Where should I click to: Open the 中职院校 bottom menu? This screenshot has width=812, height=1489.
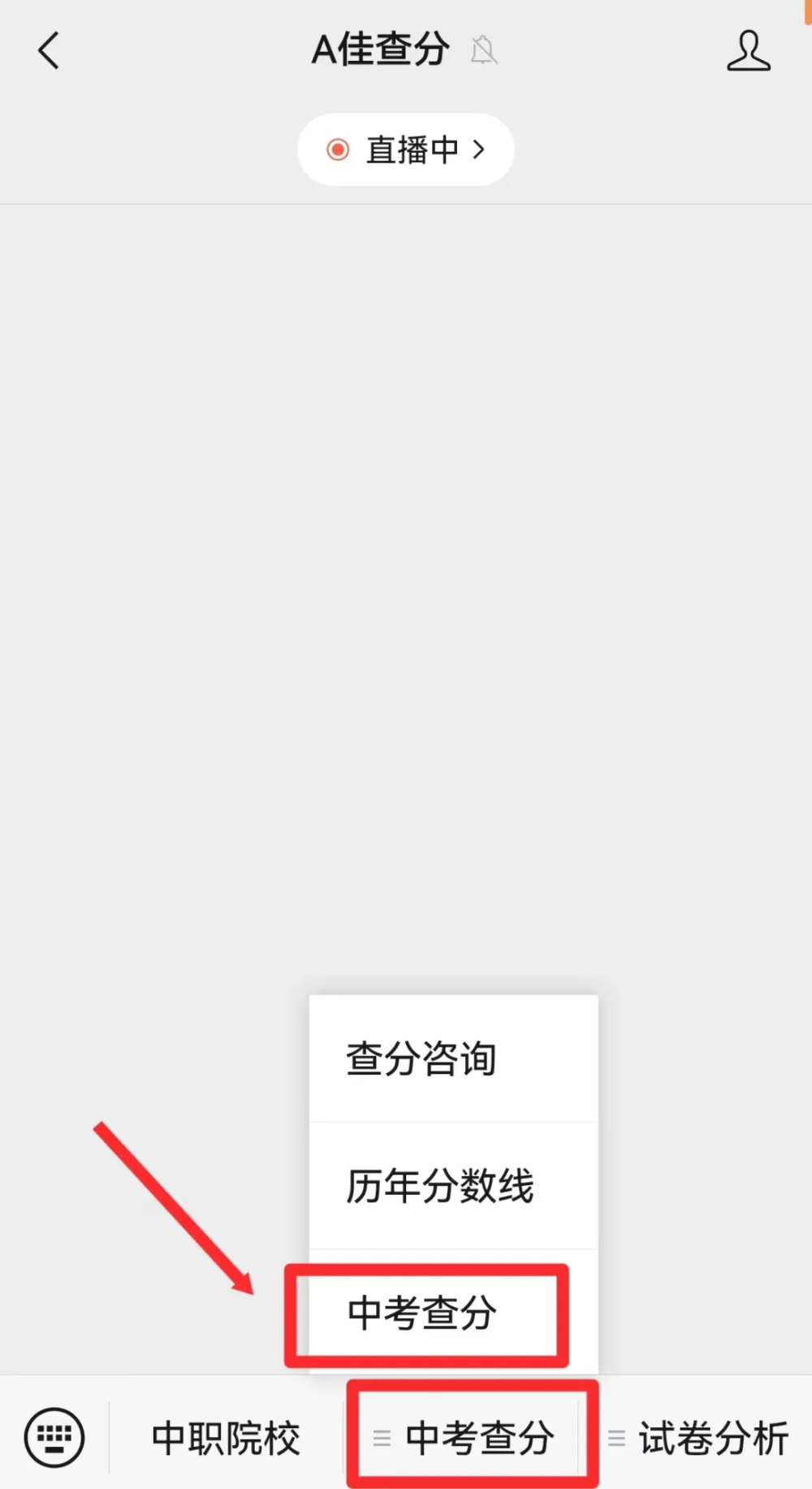point(226,1438)
